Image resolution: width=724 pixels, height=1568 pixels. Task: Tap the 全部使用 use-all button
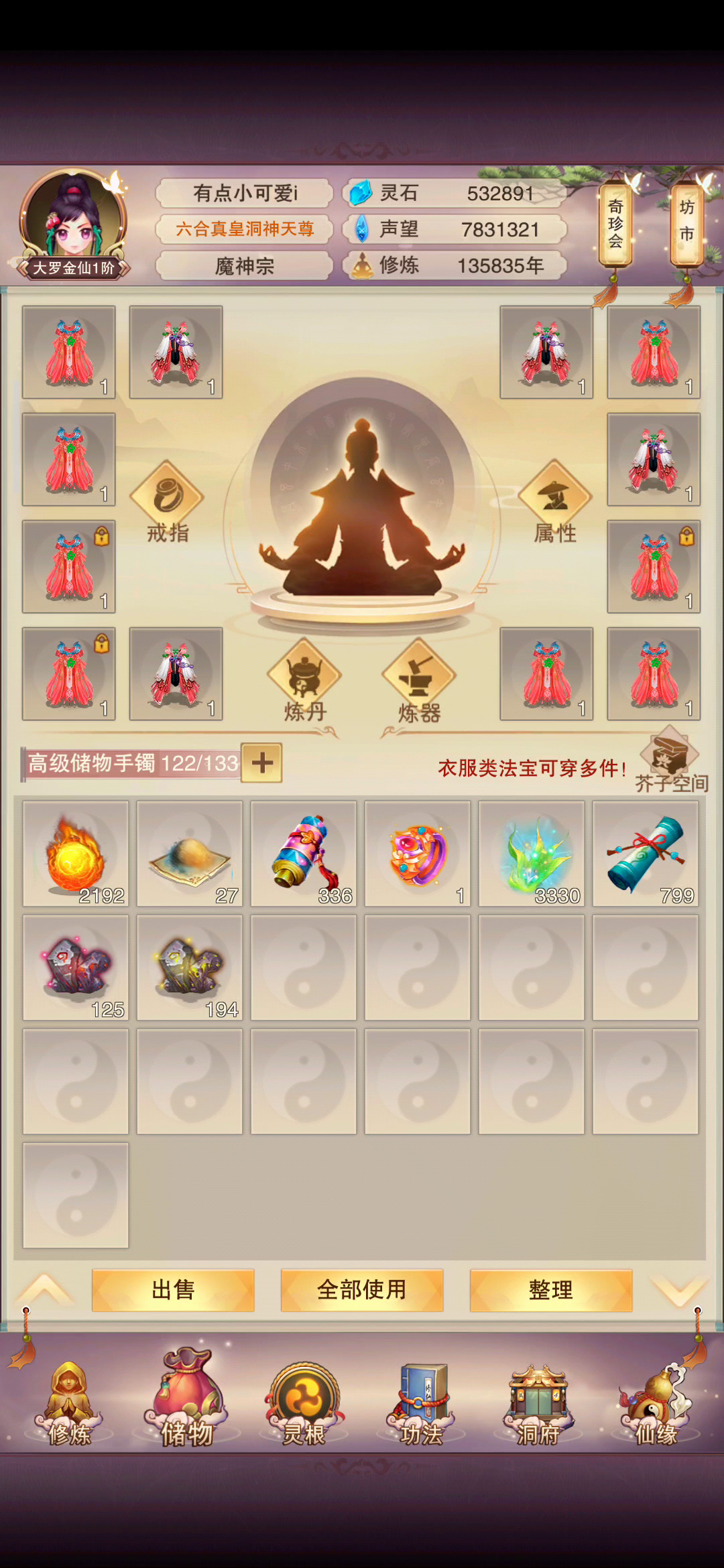click(x=362, y=1290)
